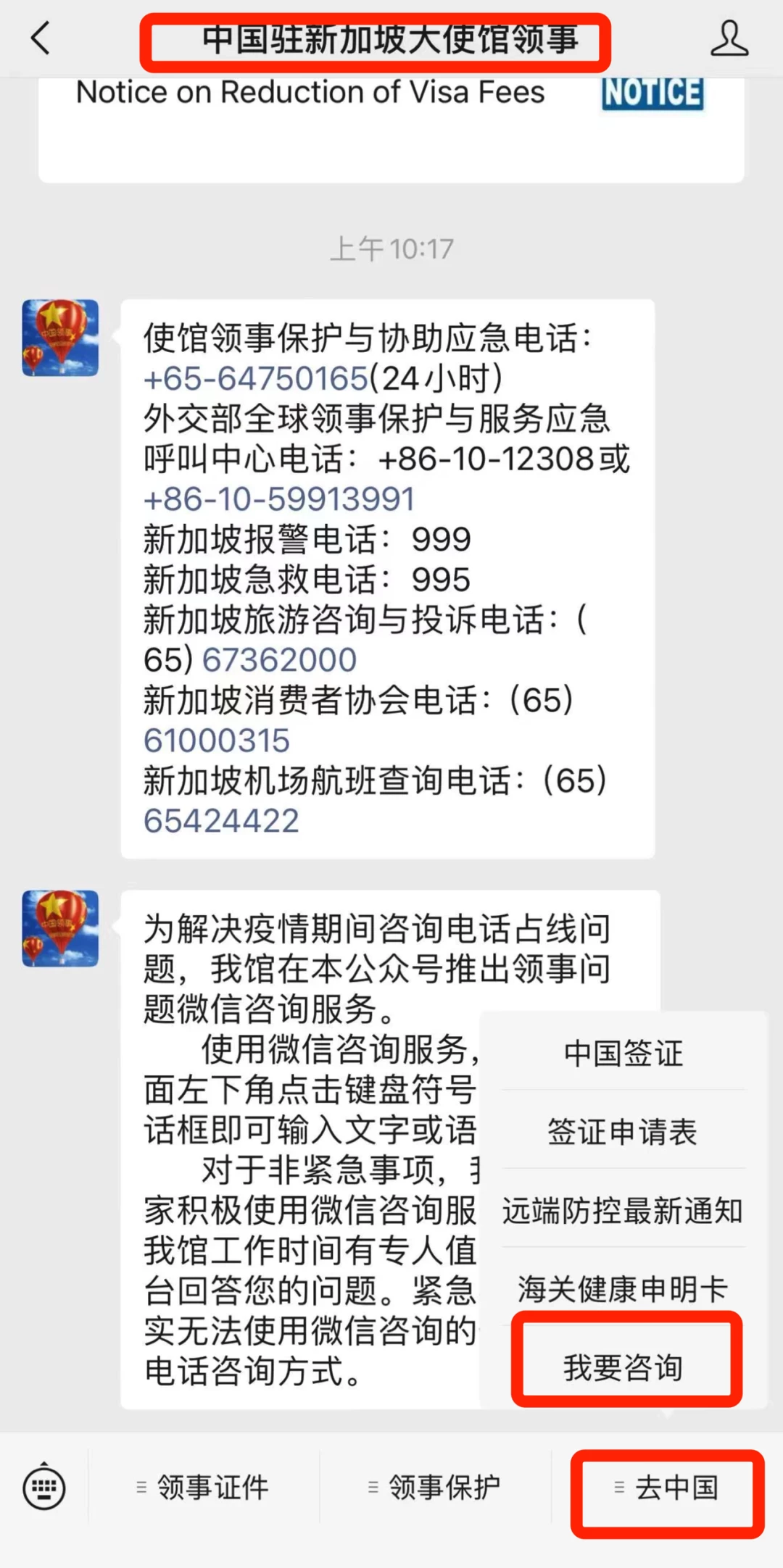Image resolution: width=783 pixels, height=1568 pixels.
Task: Call tourism complaint number 67362000
Action: tap(279, 660)
